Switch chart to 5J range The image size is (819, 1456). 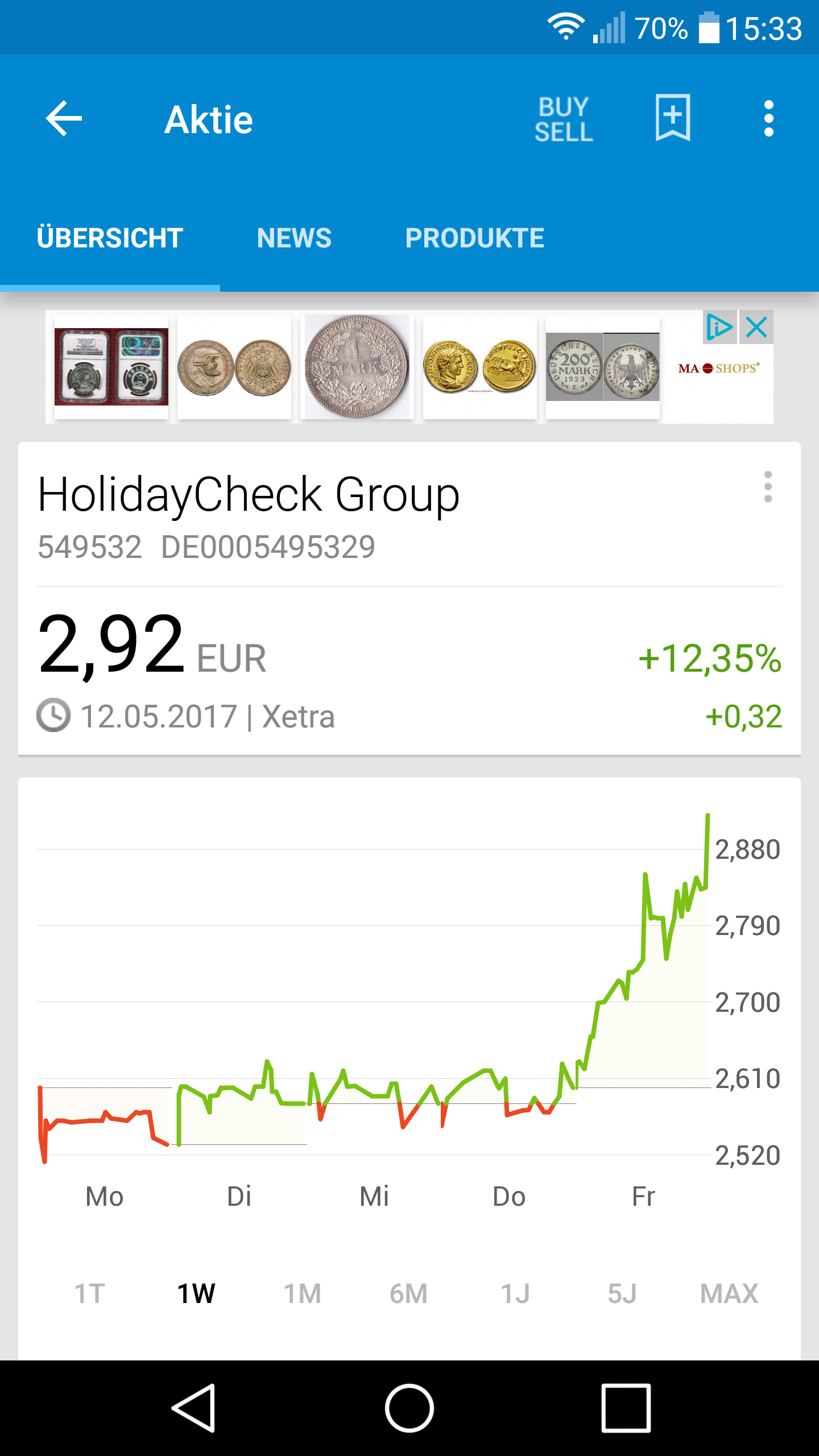tap(622, 1294)
